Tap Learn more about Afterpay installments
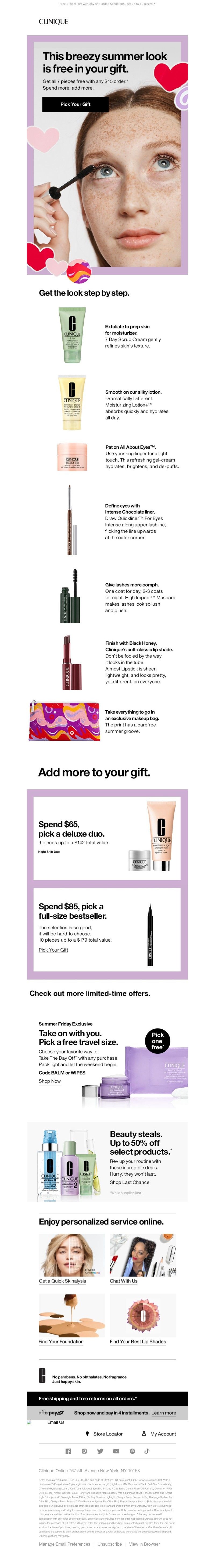 pos(163,1413)
